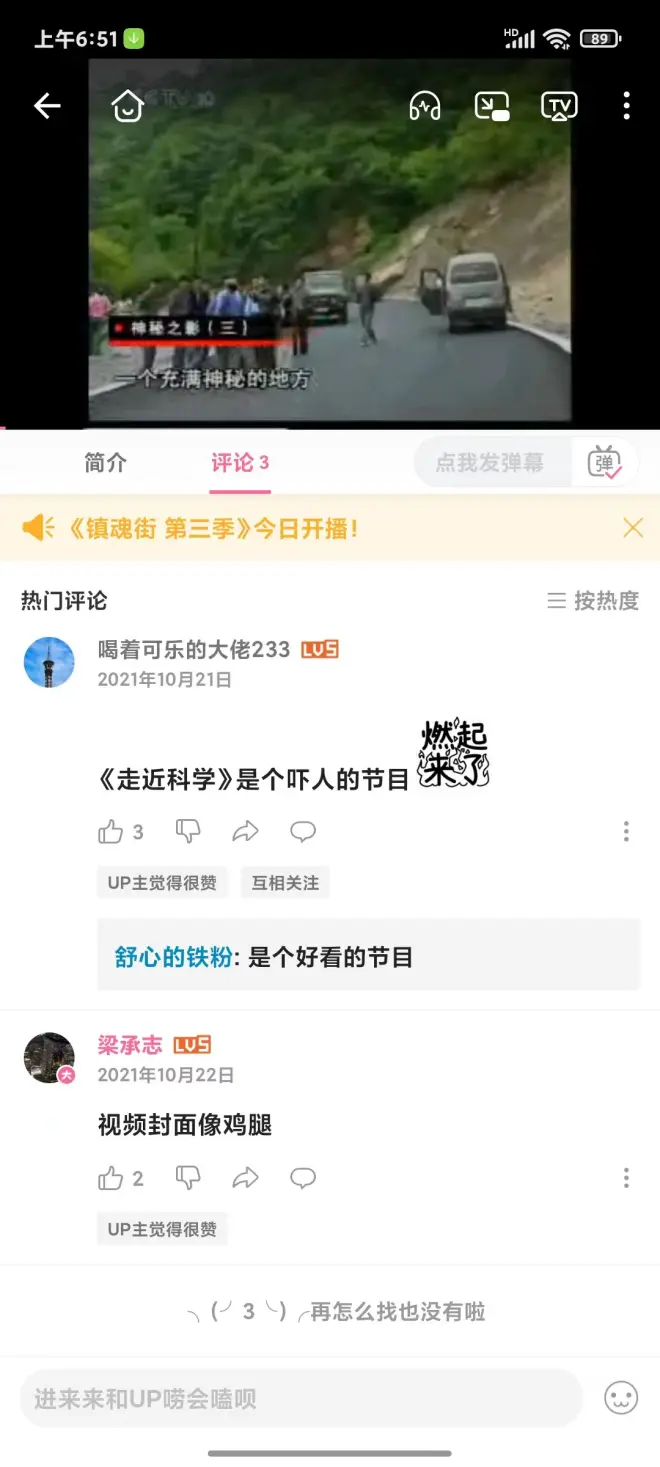The width and height of the screenshot is (660, 1467).
Task: Tap the 点我发弹幕 danmaku input
Action: pos(490,463)
